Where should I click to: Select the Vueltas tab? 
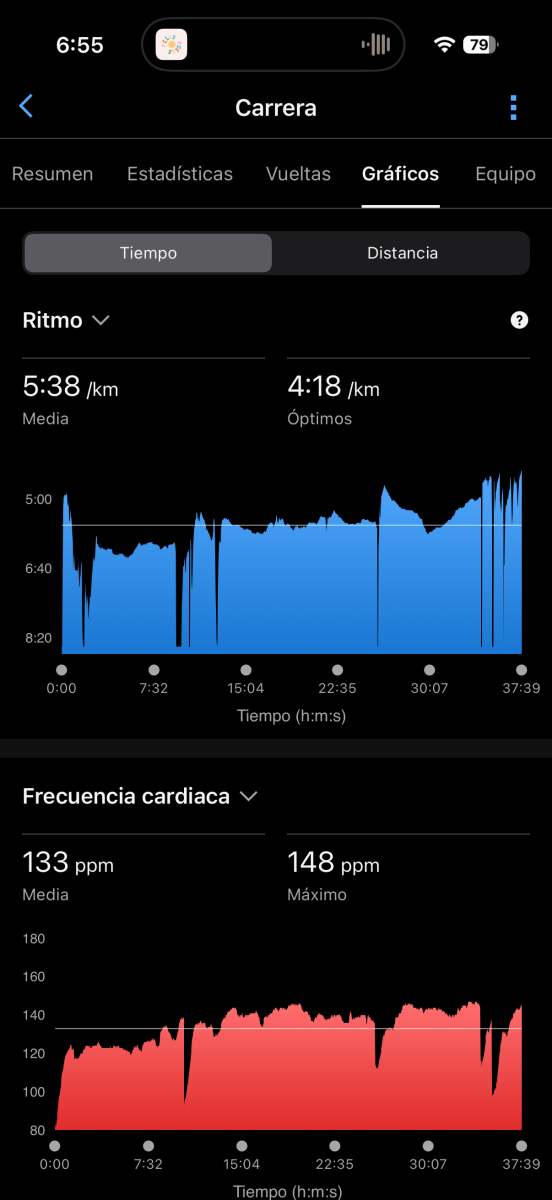click(298, 174)
